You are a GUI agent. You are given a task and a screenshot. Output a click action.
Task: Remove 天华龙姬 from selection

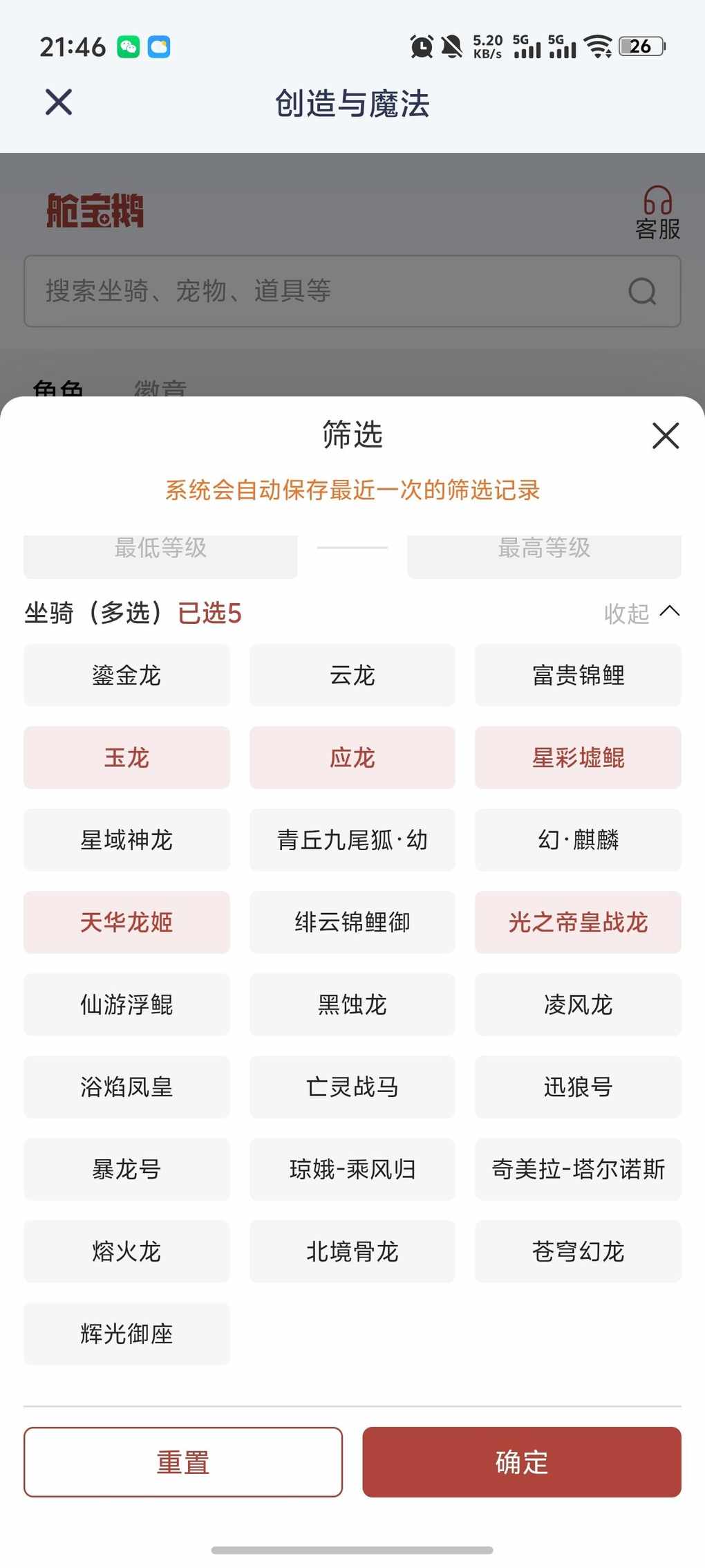pyautogui.click(x=126, y=922)
